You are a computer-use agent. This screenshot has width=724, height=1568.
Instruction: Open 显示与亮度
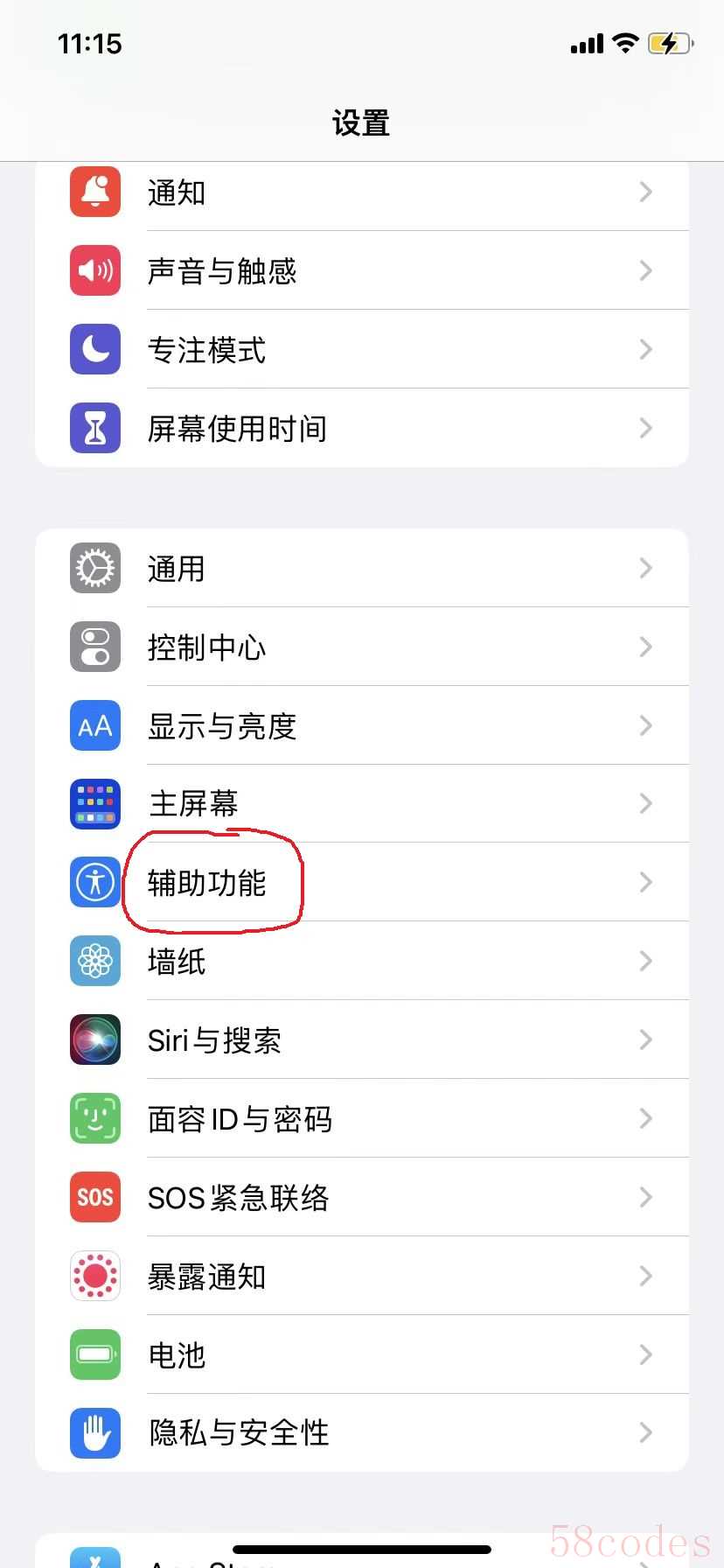[362, 726]
